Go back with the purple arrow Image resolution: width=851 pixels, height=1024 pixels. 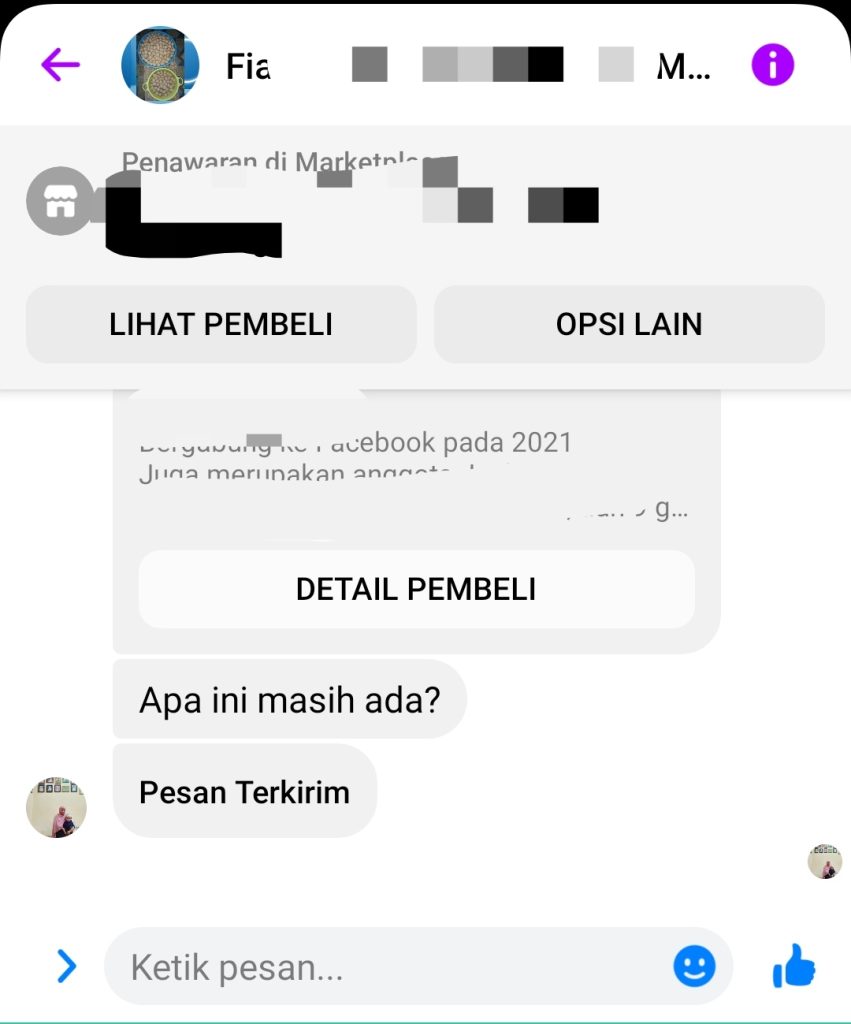[60, 66]
